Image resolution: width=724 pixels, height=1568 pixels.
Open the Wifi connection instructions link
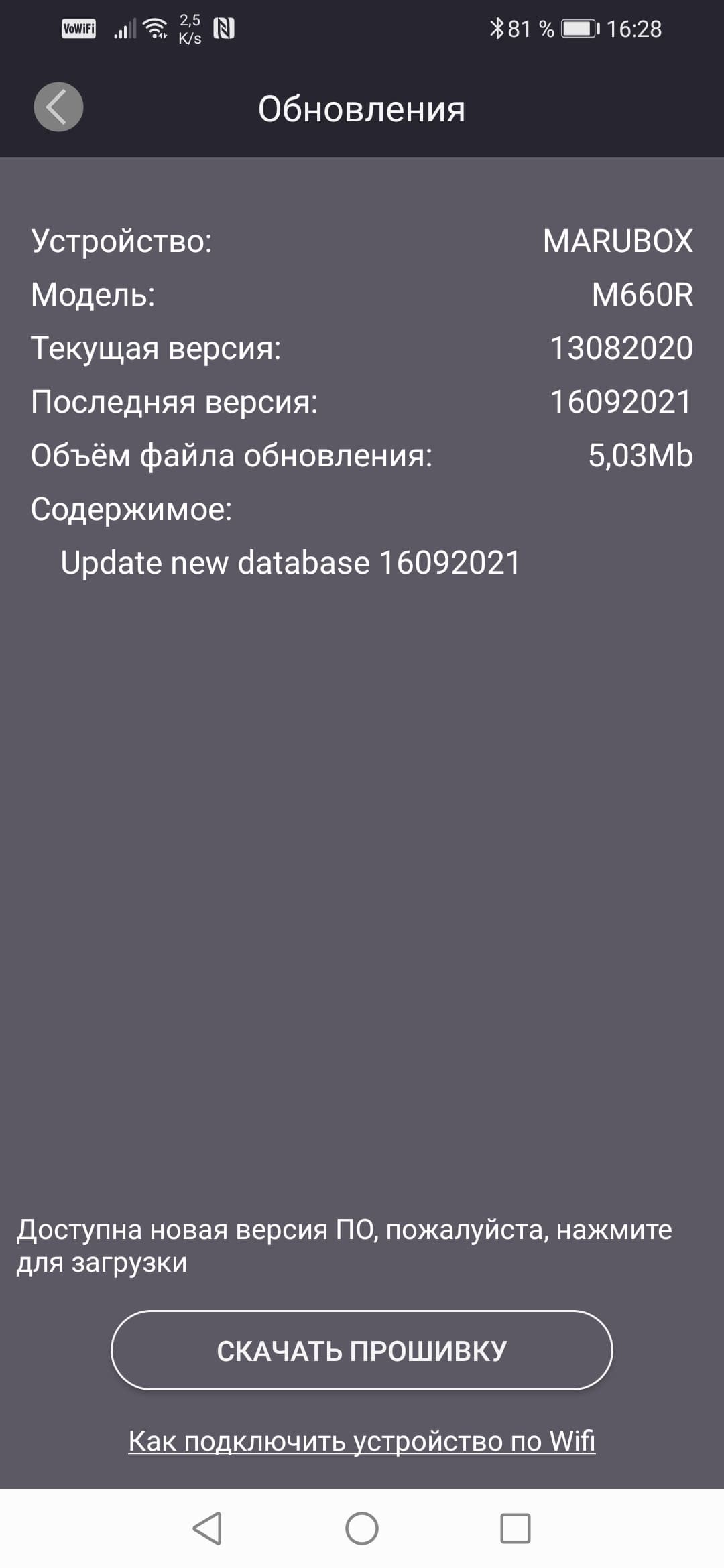(x=361, y=1441)
